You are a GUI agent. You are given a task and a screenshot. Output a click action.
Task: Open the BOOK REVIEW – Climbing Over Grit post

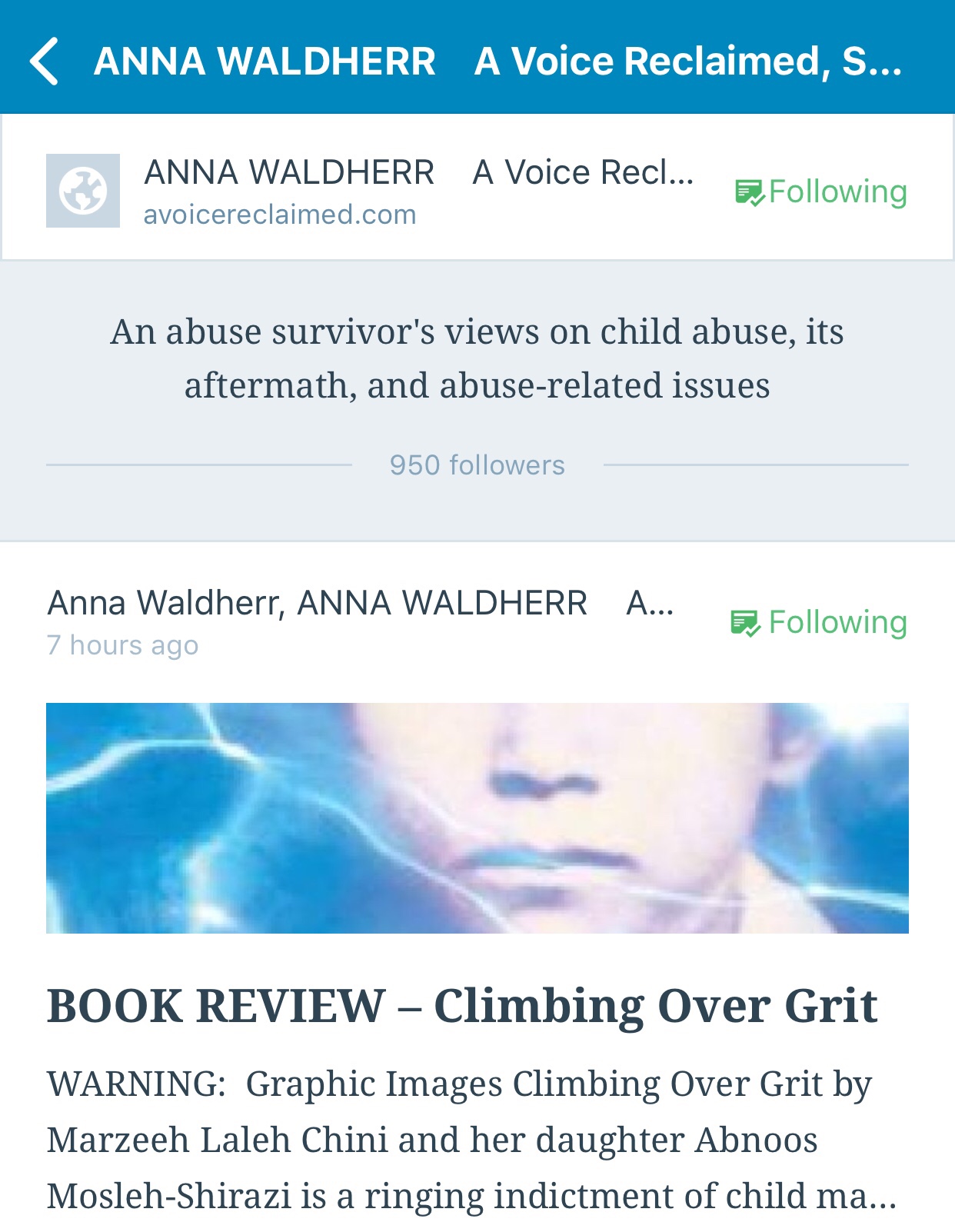pyautogui.click(x=461, y=1006)
